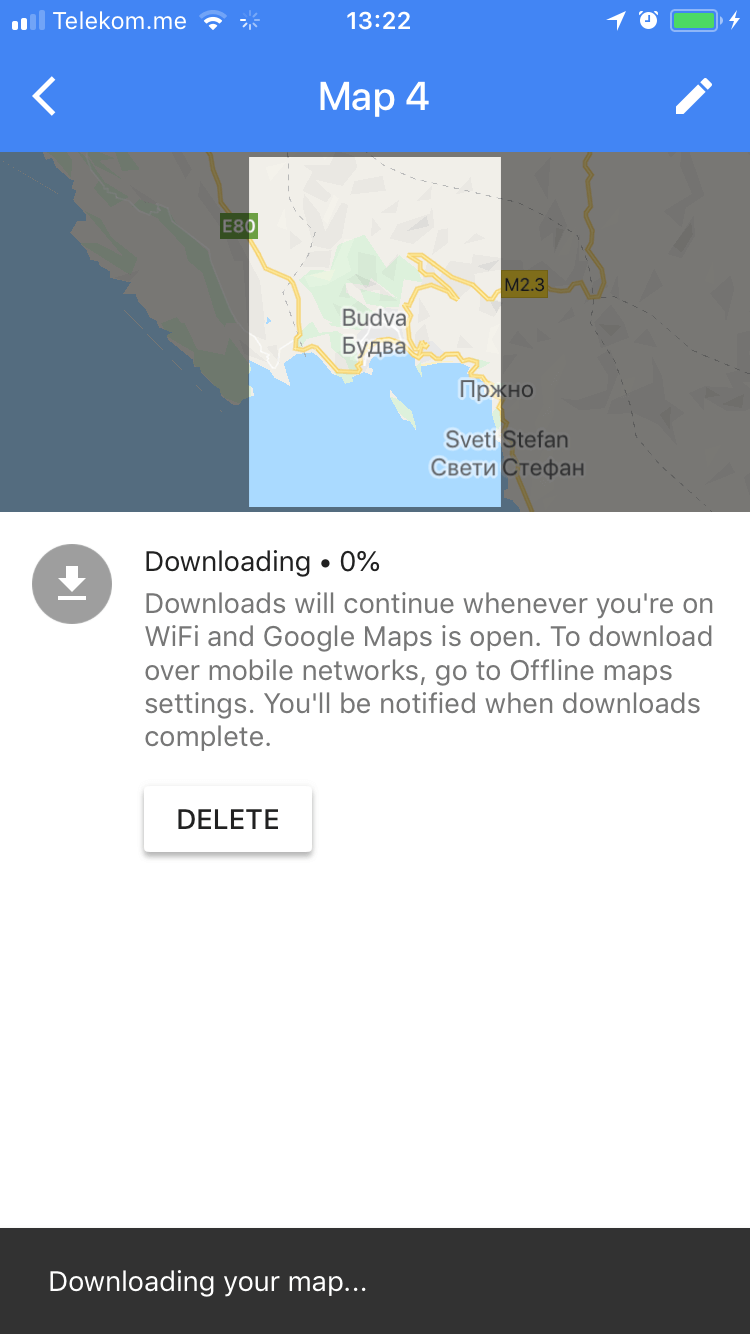Click the location arrow icon in status bar

tap(614, 19)
